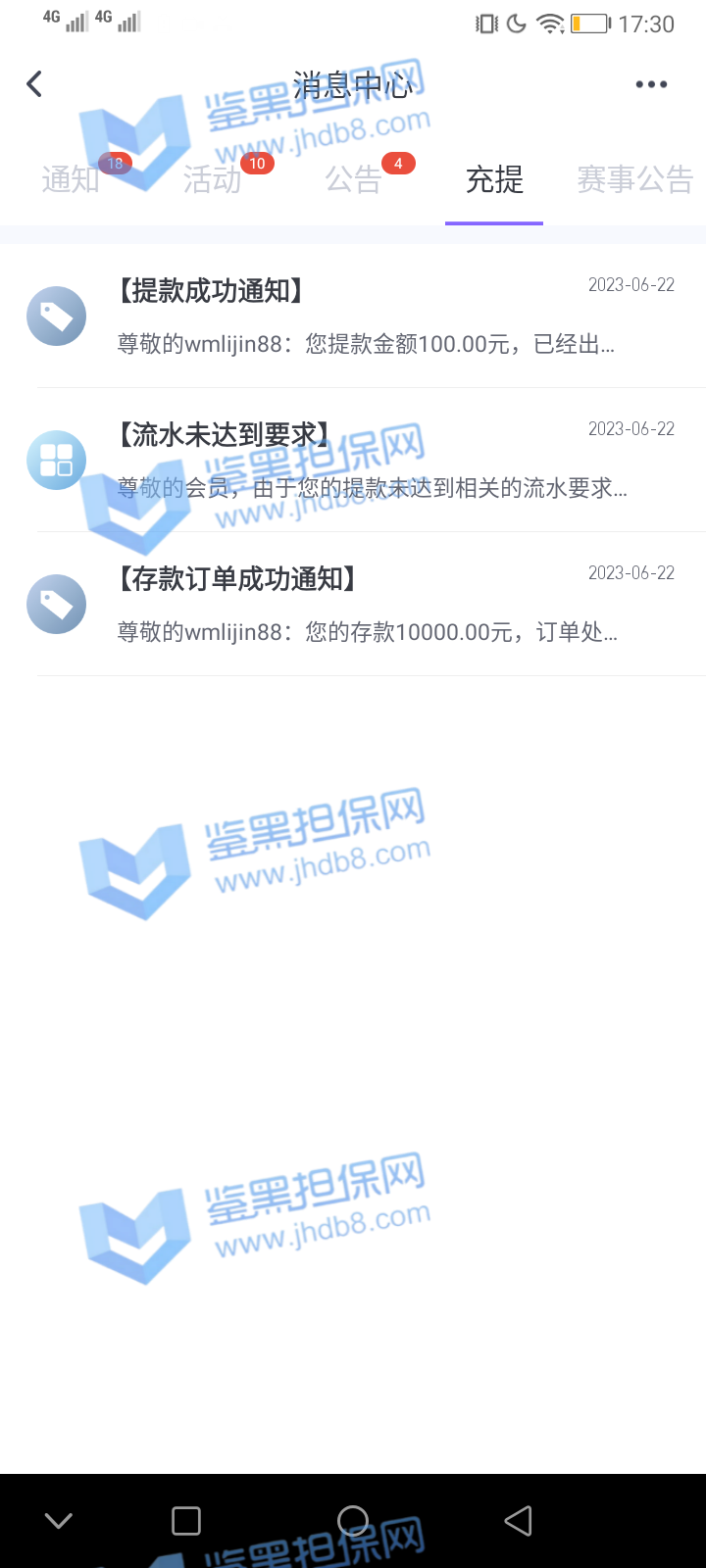Select the 充提 tab

point(494,179)
